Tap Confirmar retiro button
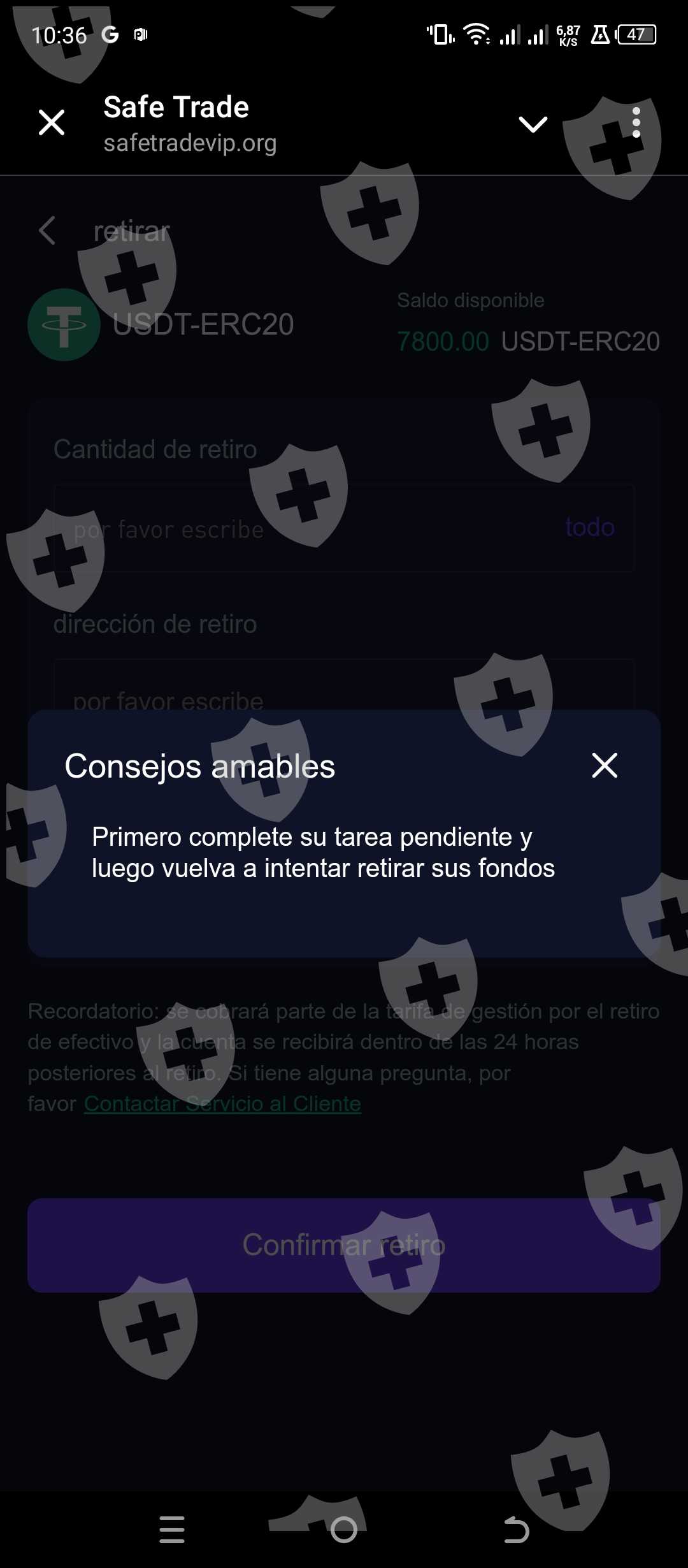The height and width of the screenshot is (1568, 688). click(x=344, y=1245)
